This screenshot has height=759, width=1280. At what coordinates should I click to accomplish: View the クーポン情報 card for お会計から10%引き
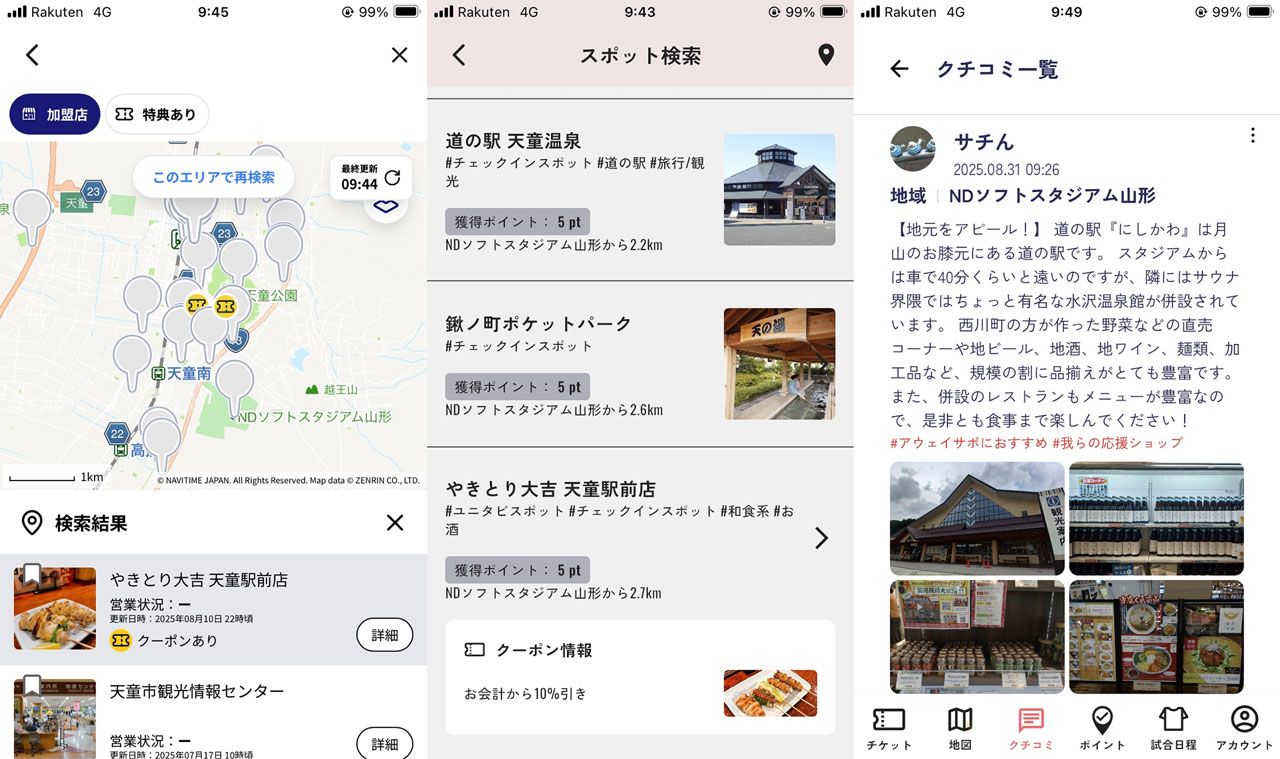coord(640,677)
